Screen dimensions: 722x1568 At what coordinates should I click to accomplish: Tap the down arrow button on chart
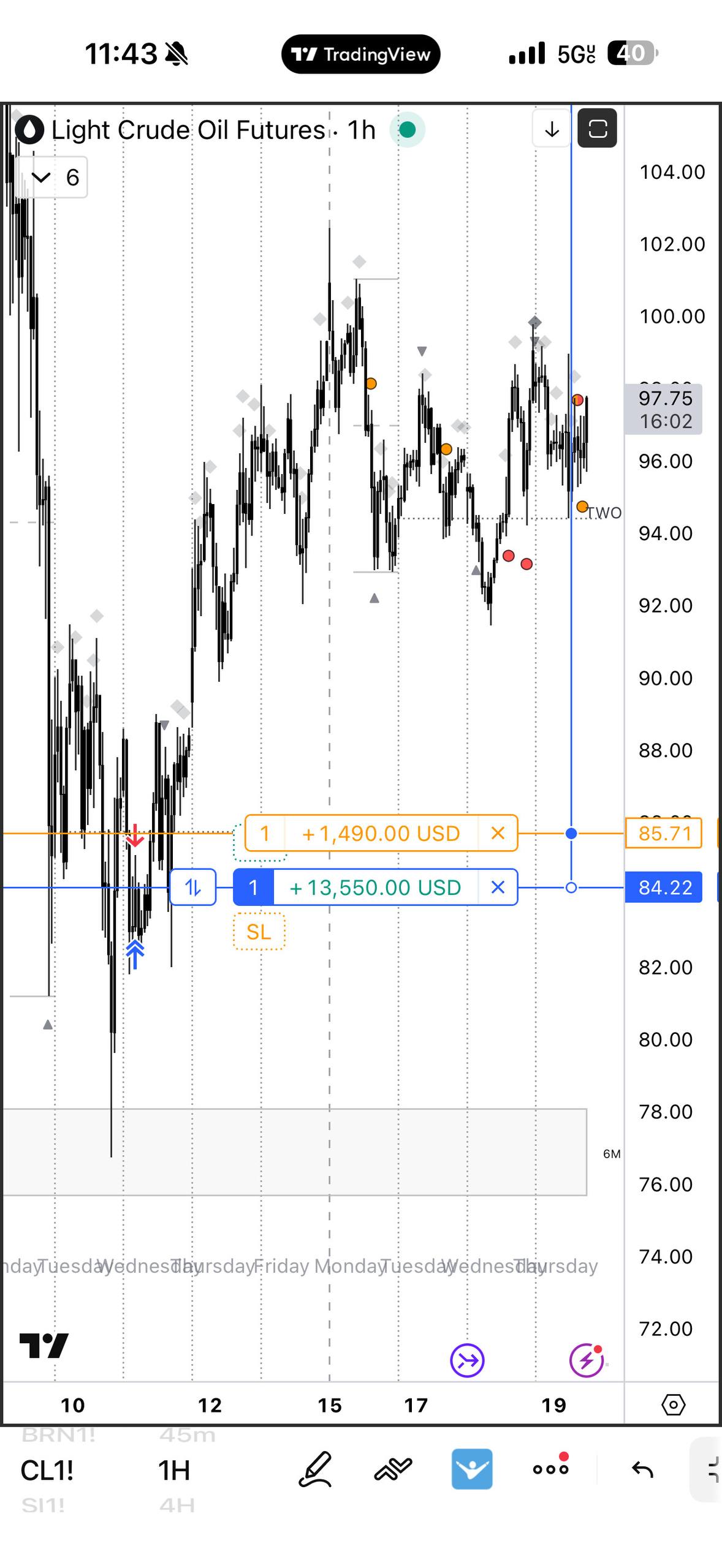[x=552, y=129]
